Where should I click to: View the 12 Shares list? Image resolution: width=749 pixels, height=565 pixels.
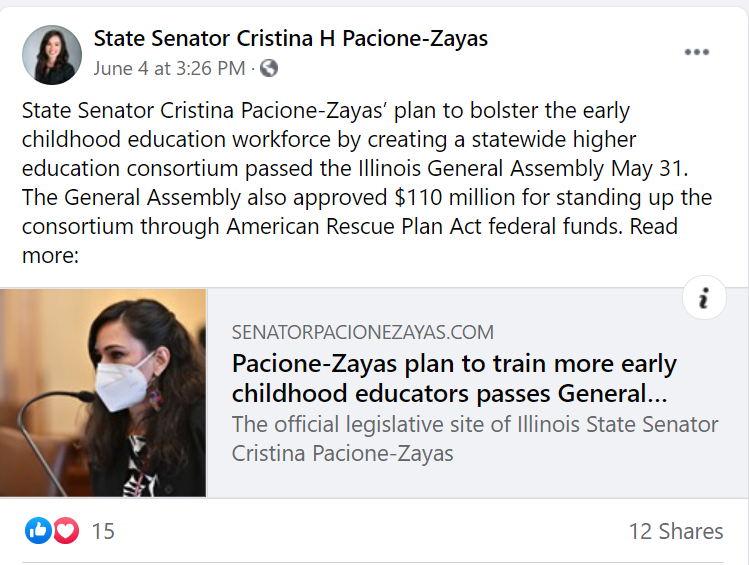[675, 531]
